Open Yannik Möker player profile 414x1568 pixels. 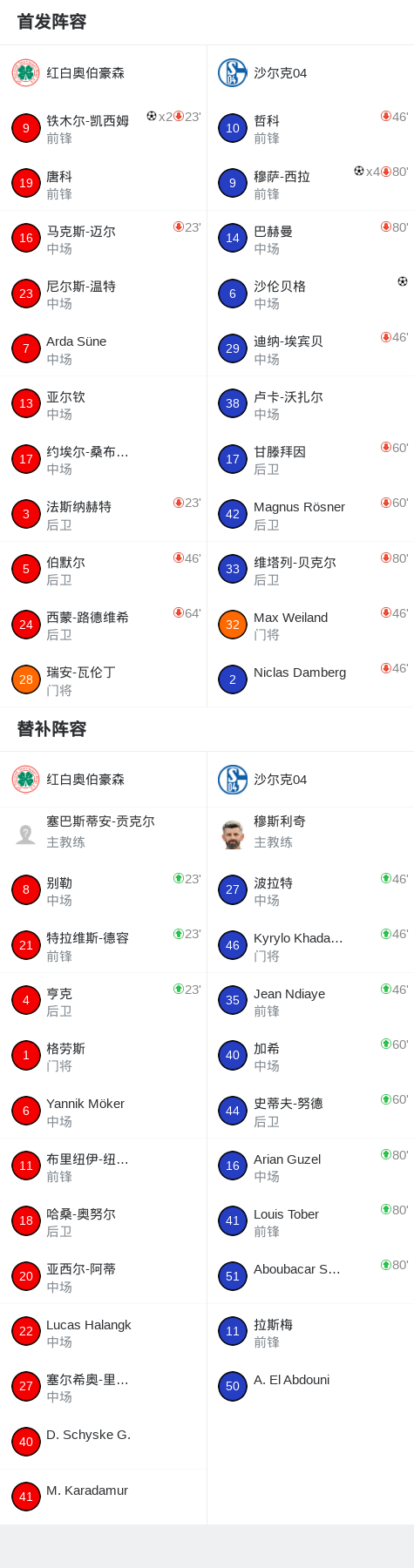(103, 1111)
